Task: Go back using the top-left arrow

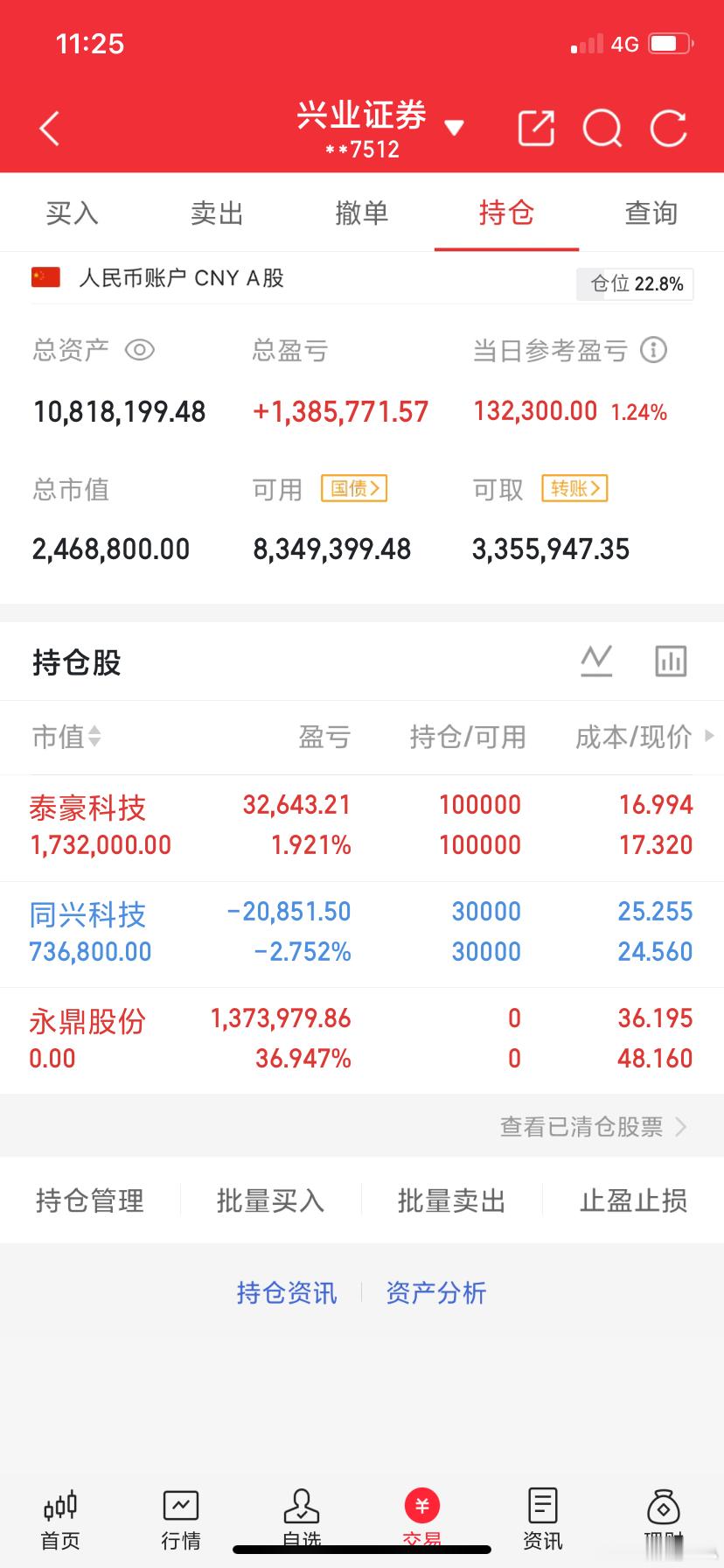Action: click(x=49, y=127)
